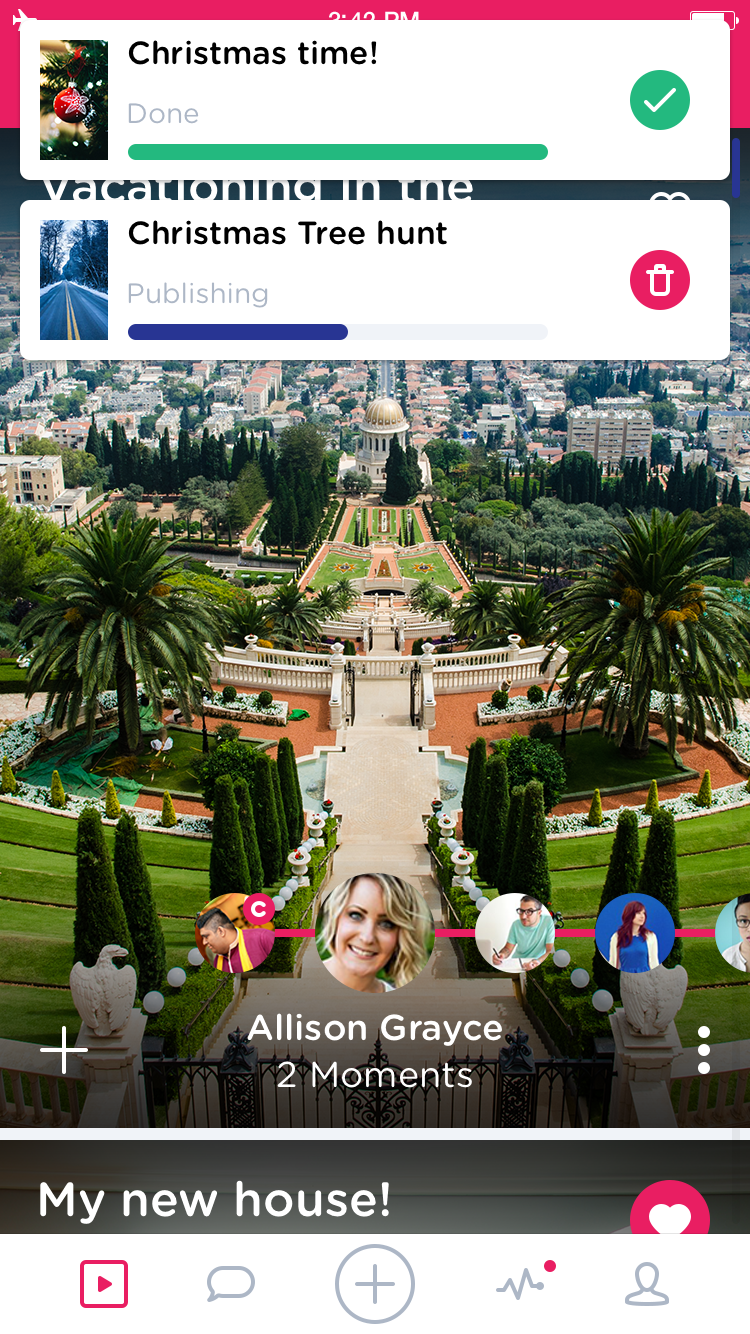Open the three-dot overflow menu
This screenshot has height=1334, width=750.
coord(704,1050)
